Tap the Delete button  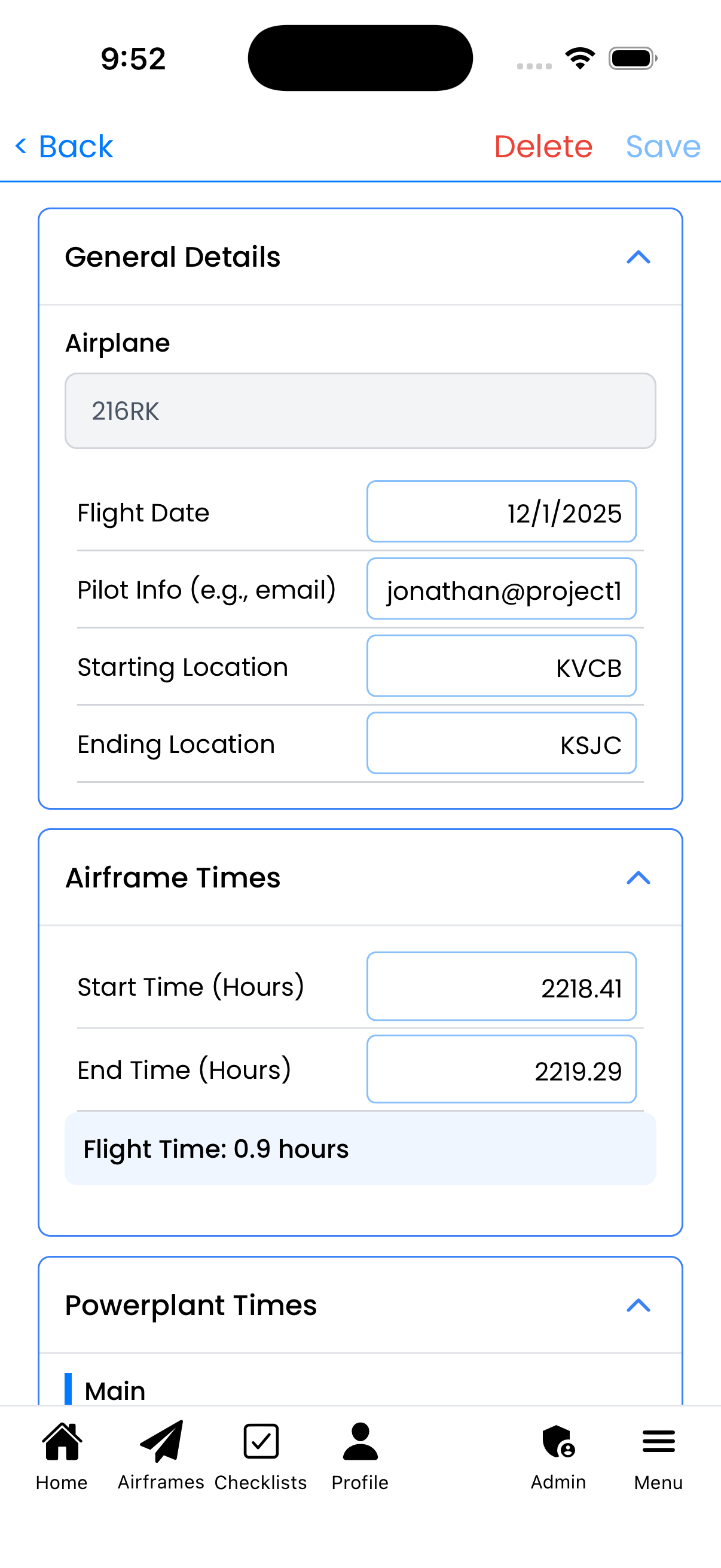coord(543,146)
